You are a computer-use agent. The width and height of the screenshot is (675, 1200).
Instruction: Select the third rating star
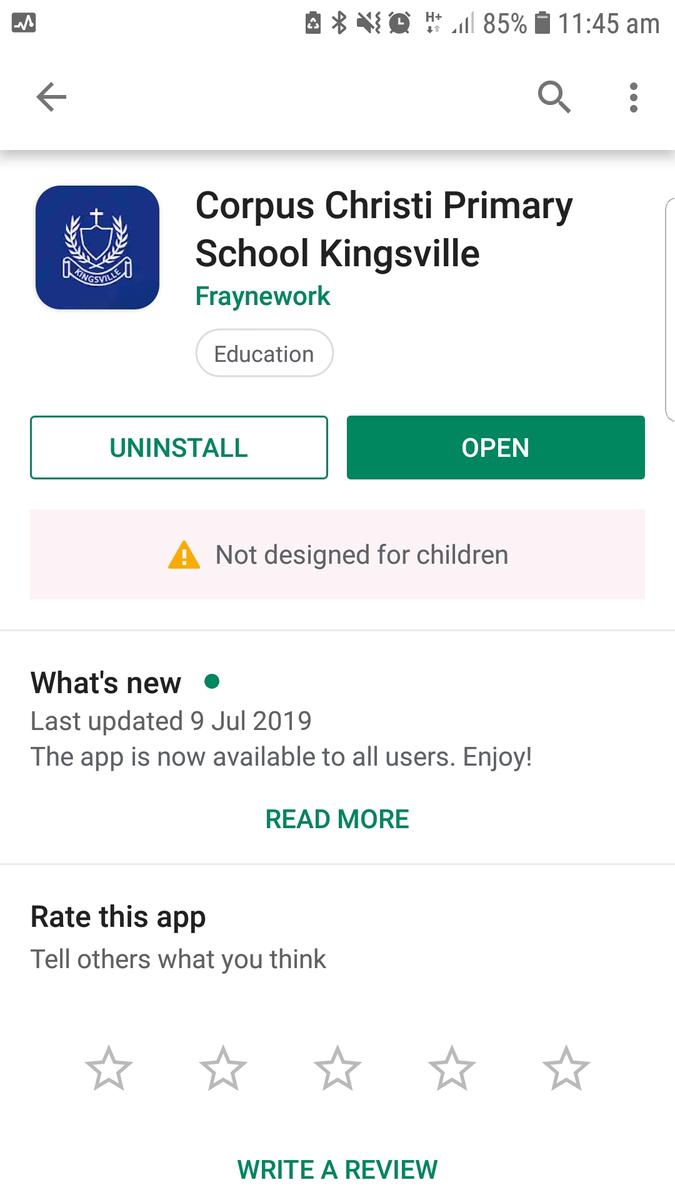tap(337, 1068)
